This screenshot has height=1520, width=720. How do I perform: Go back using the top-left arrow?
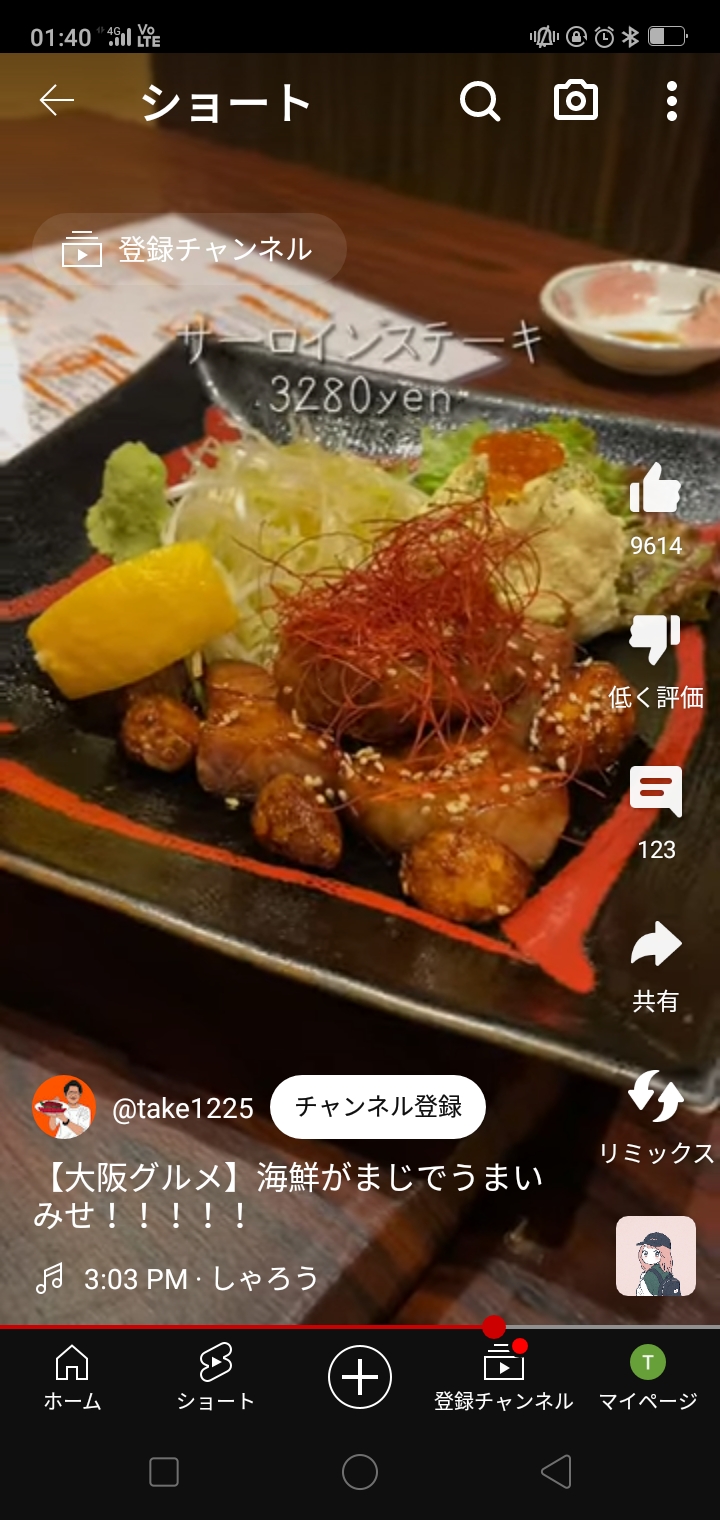[x=57, y=101]
